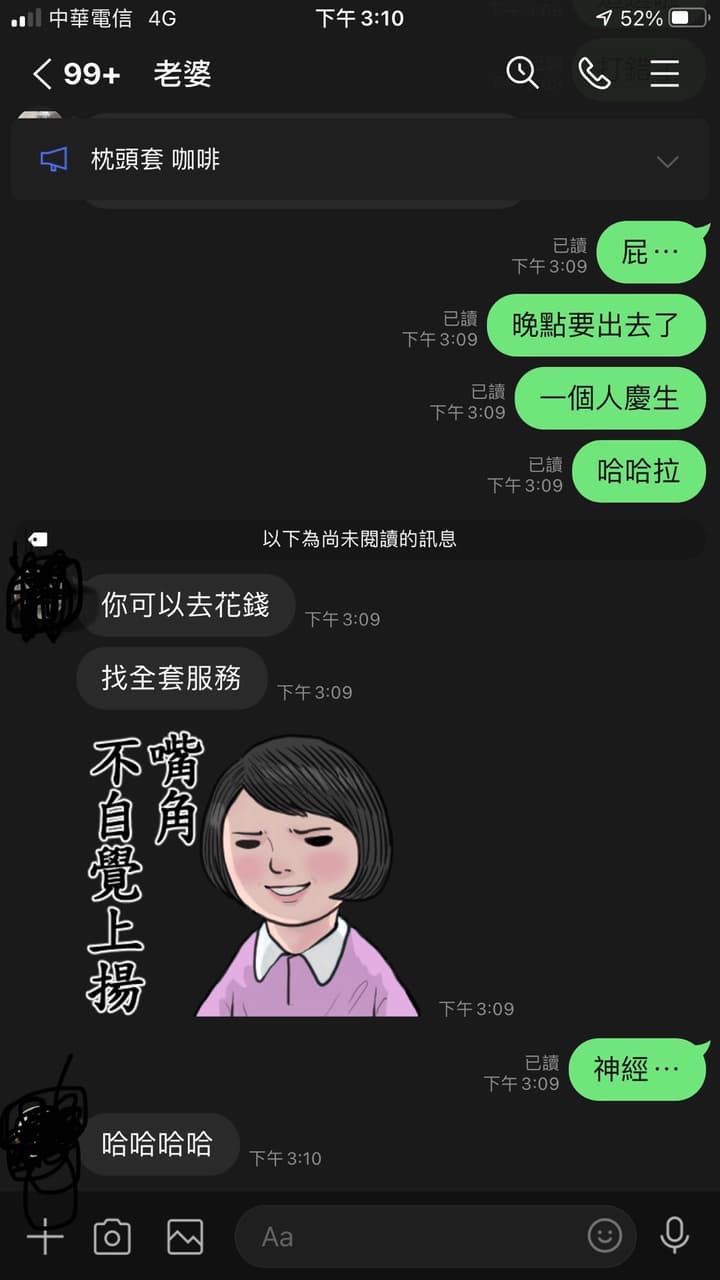Open the chat hamburger menu
This screenshot has width=720, height=1280.
tap(665, 73)
